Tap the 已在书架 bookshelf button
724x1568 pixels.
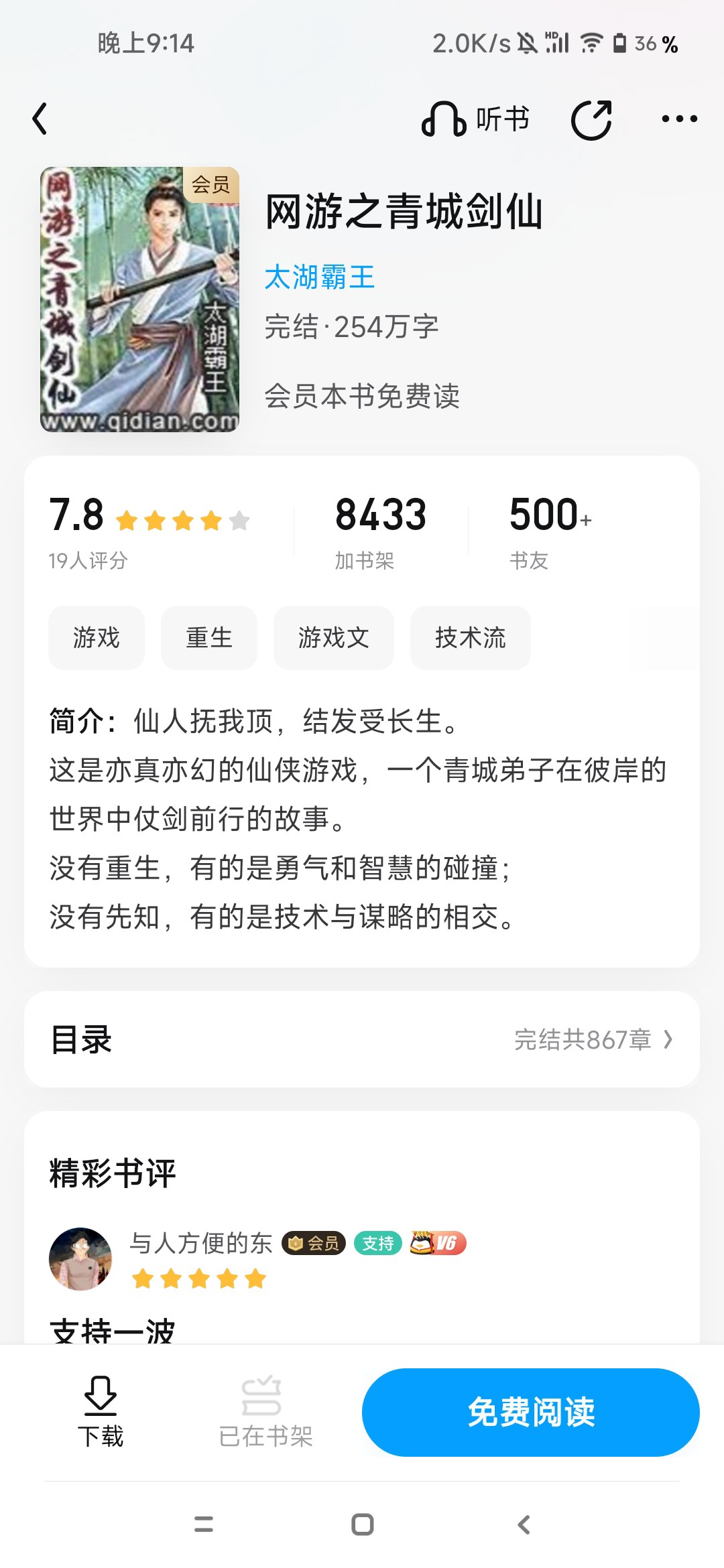265,1412
